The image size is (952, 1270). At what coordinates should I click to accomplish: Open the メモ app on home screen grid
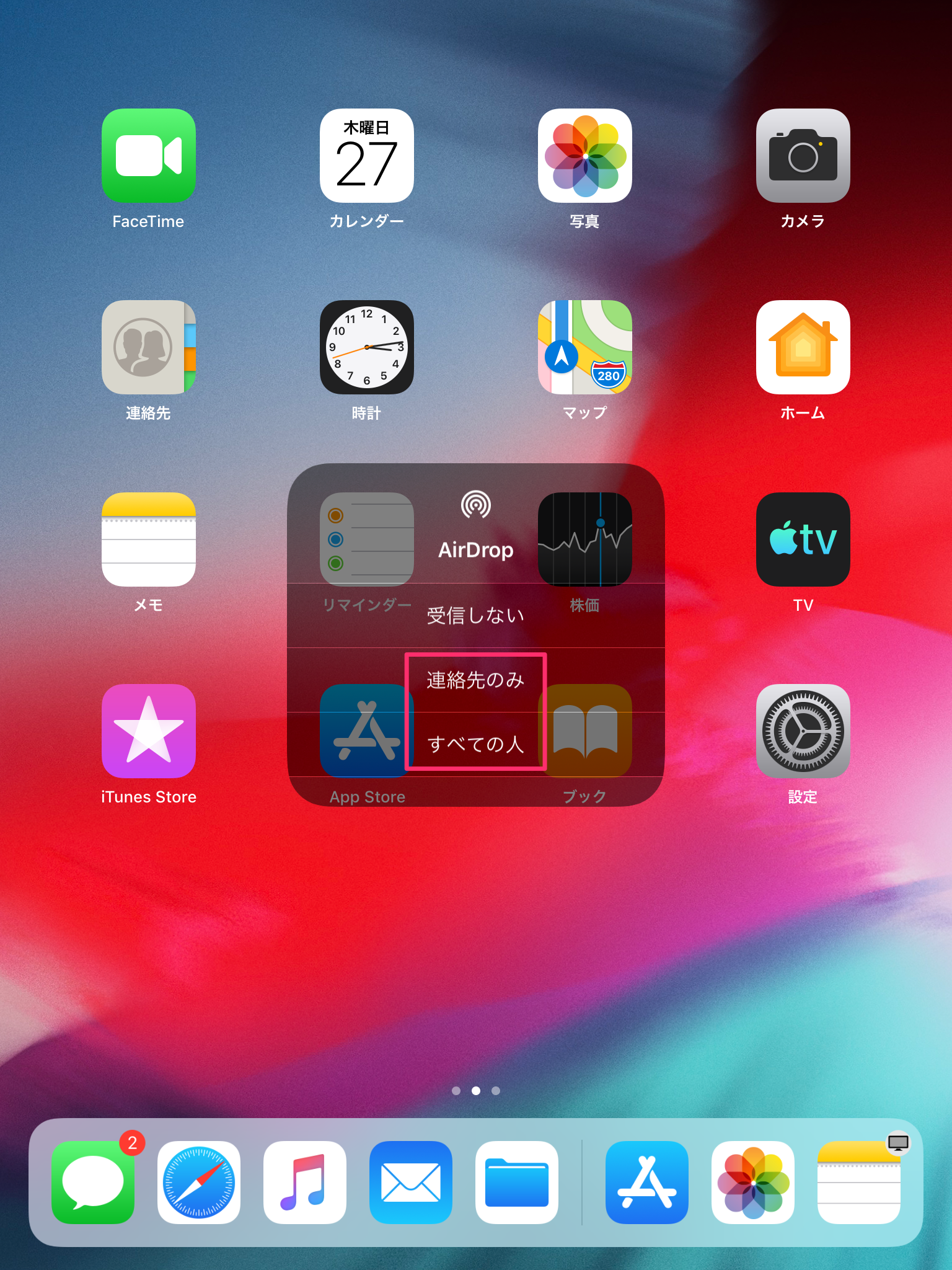click(149, 540)
